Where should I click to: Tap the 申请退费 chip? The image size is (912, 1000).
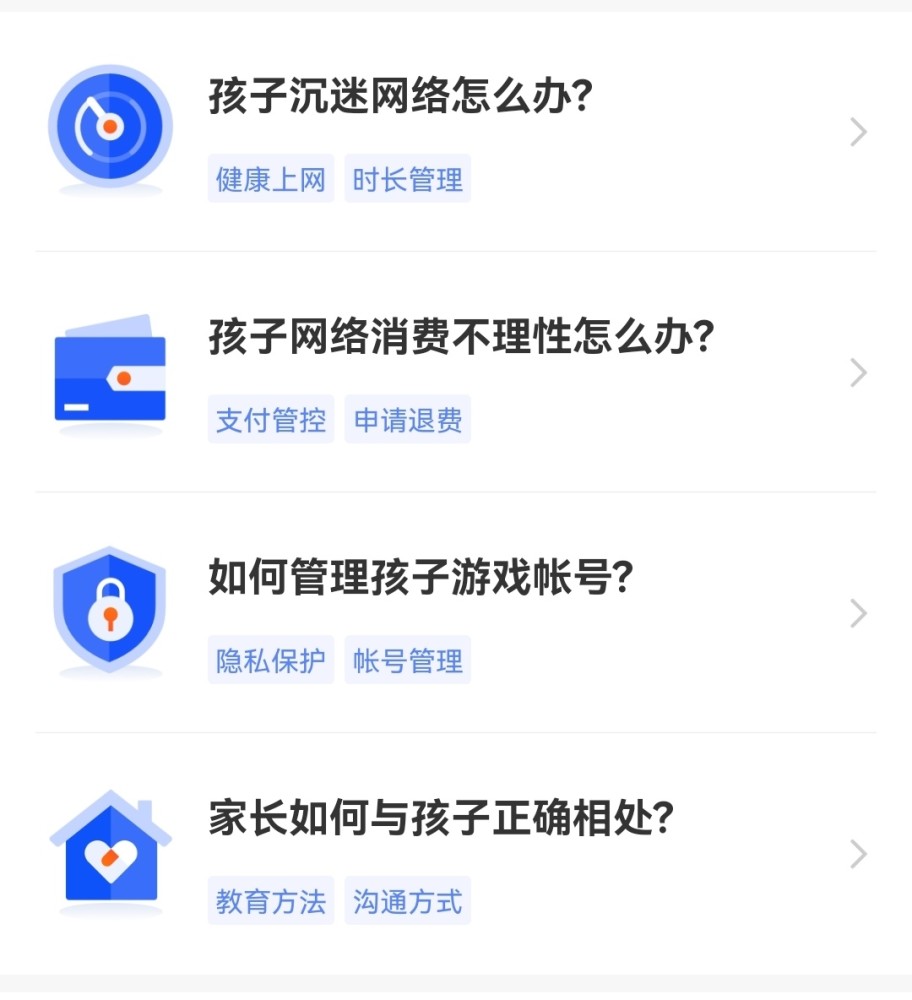408,420
